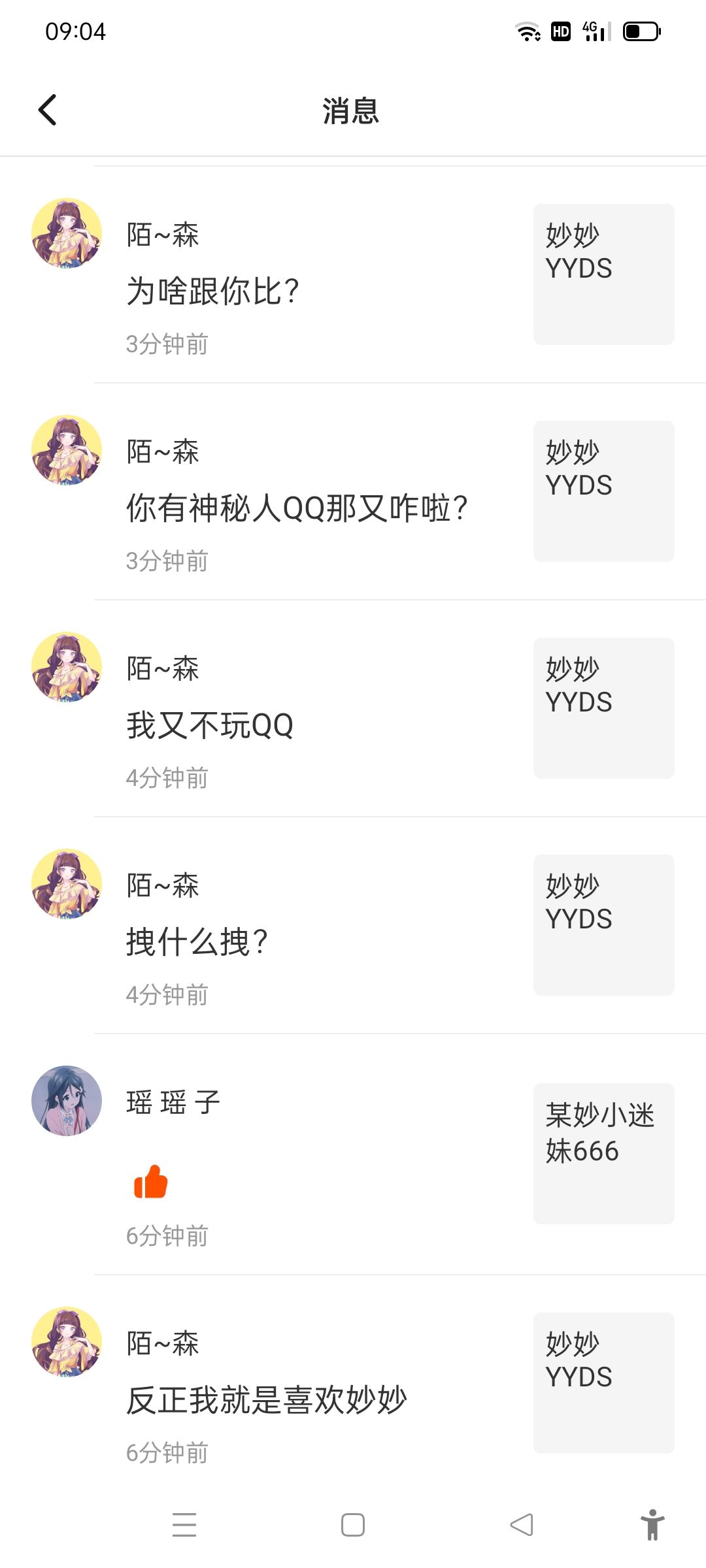Open the message "我又不玩QQ"
The width and height of the screenshot is (706, 1568).
(x=210, y=725)
